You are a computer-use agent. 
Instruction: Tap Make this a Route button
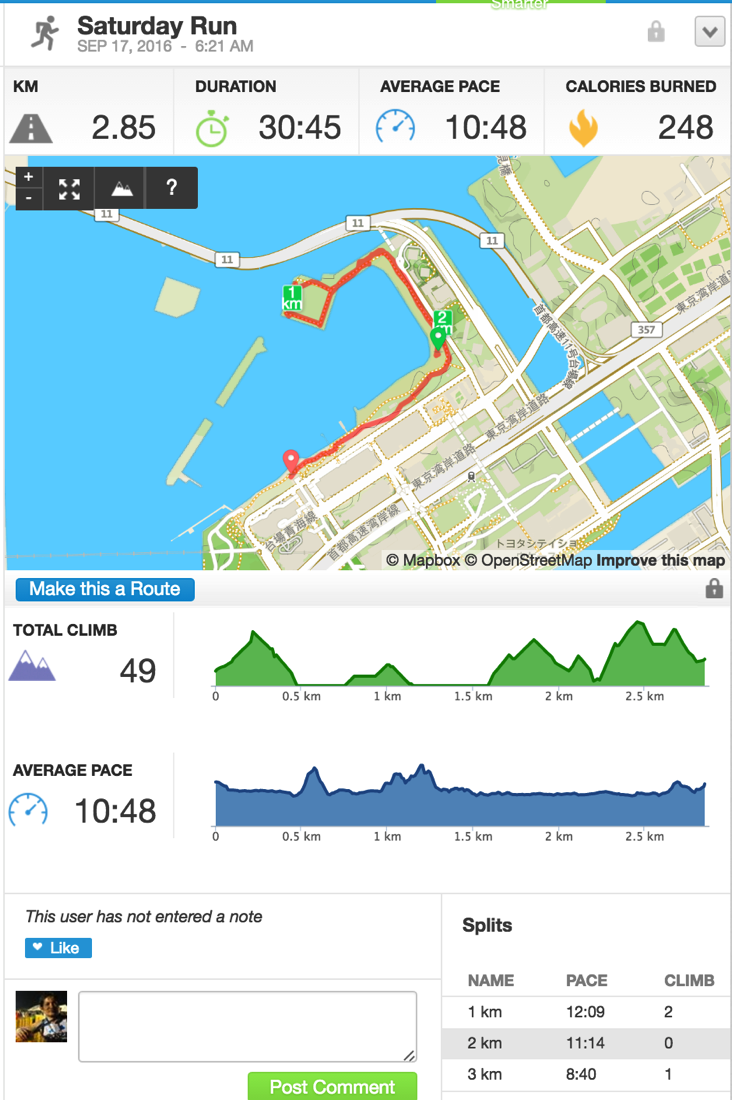click(x=105, y=589)
